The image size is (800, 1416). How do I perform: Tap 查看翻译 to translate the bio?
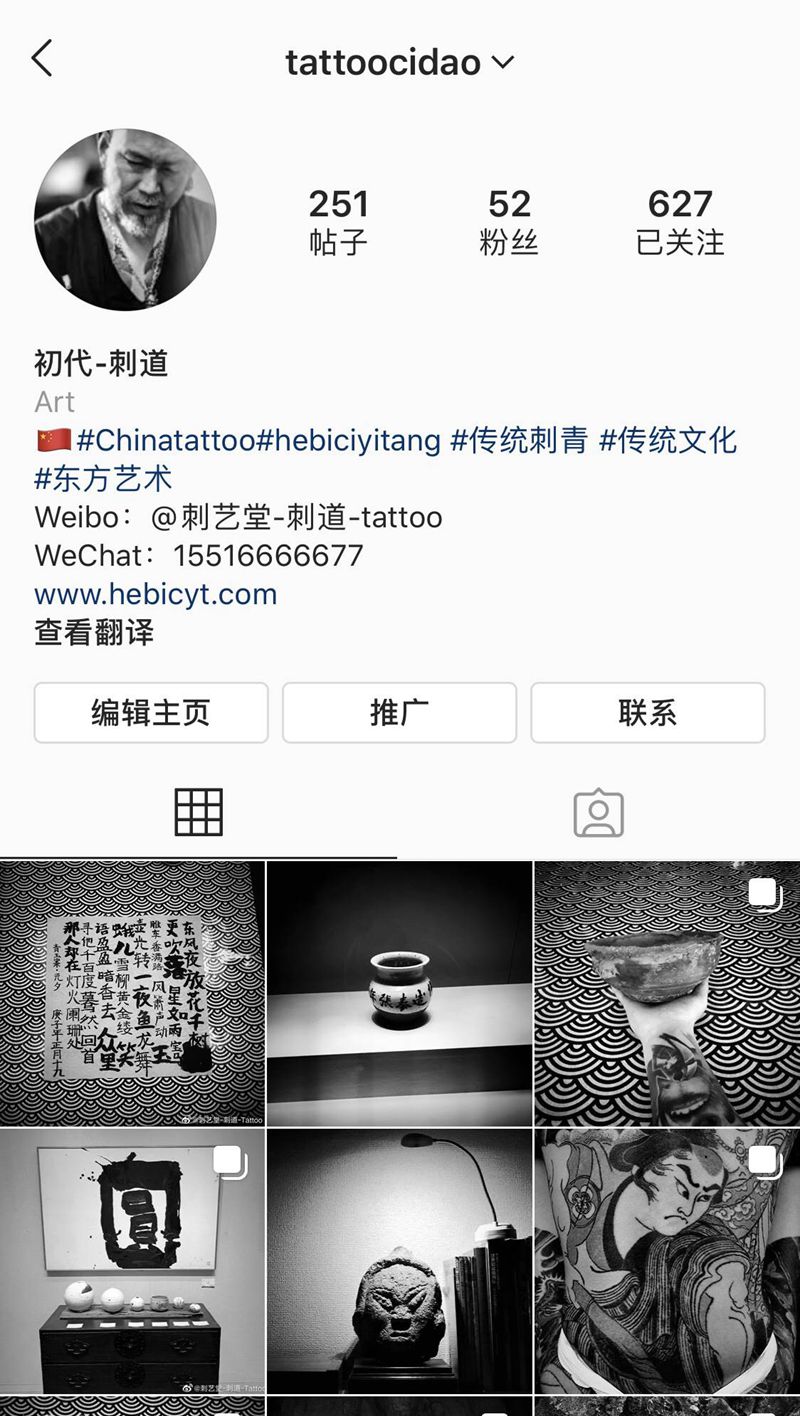click(x=94, y=632)
